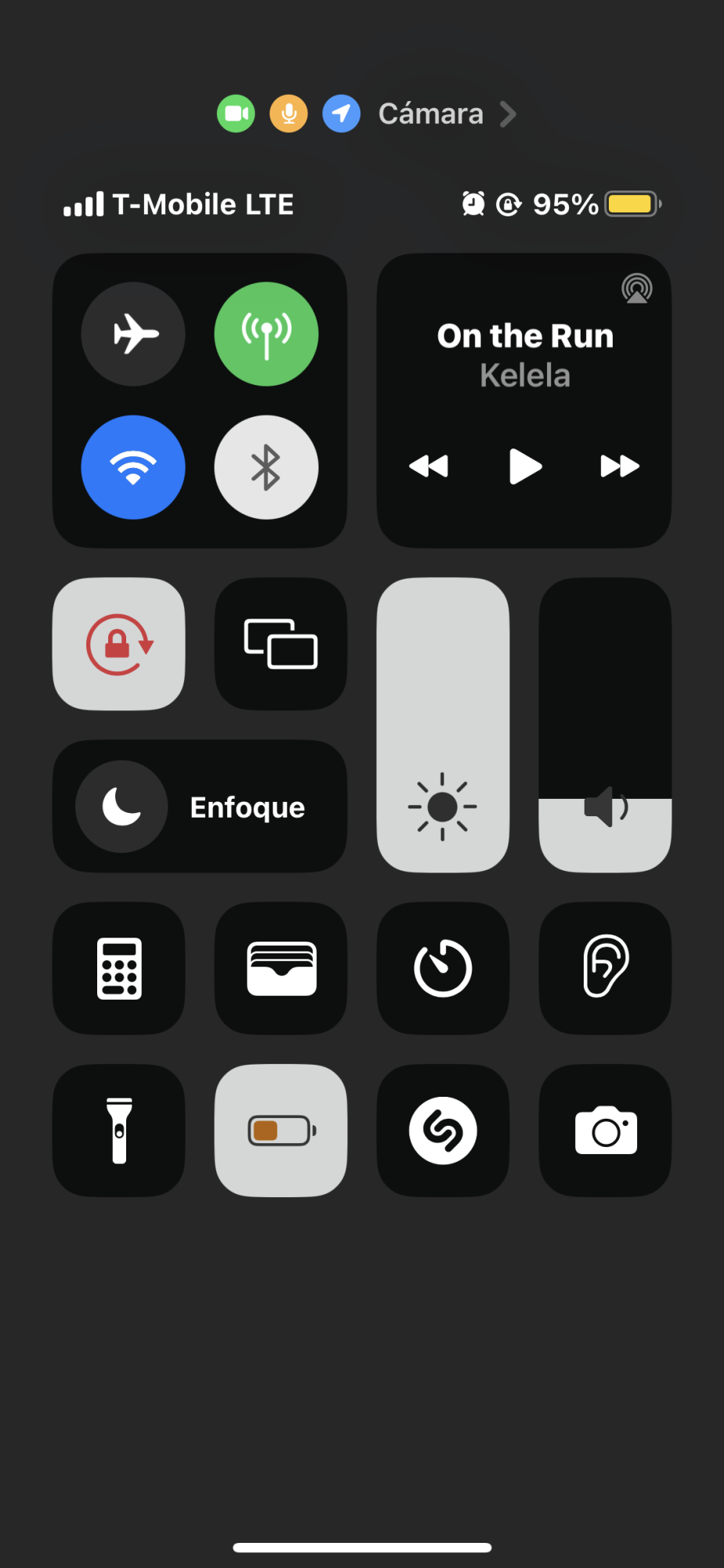Turn off cellular data
This screenshot has height=1568, width=724.
[266, 334]
